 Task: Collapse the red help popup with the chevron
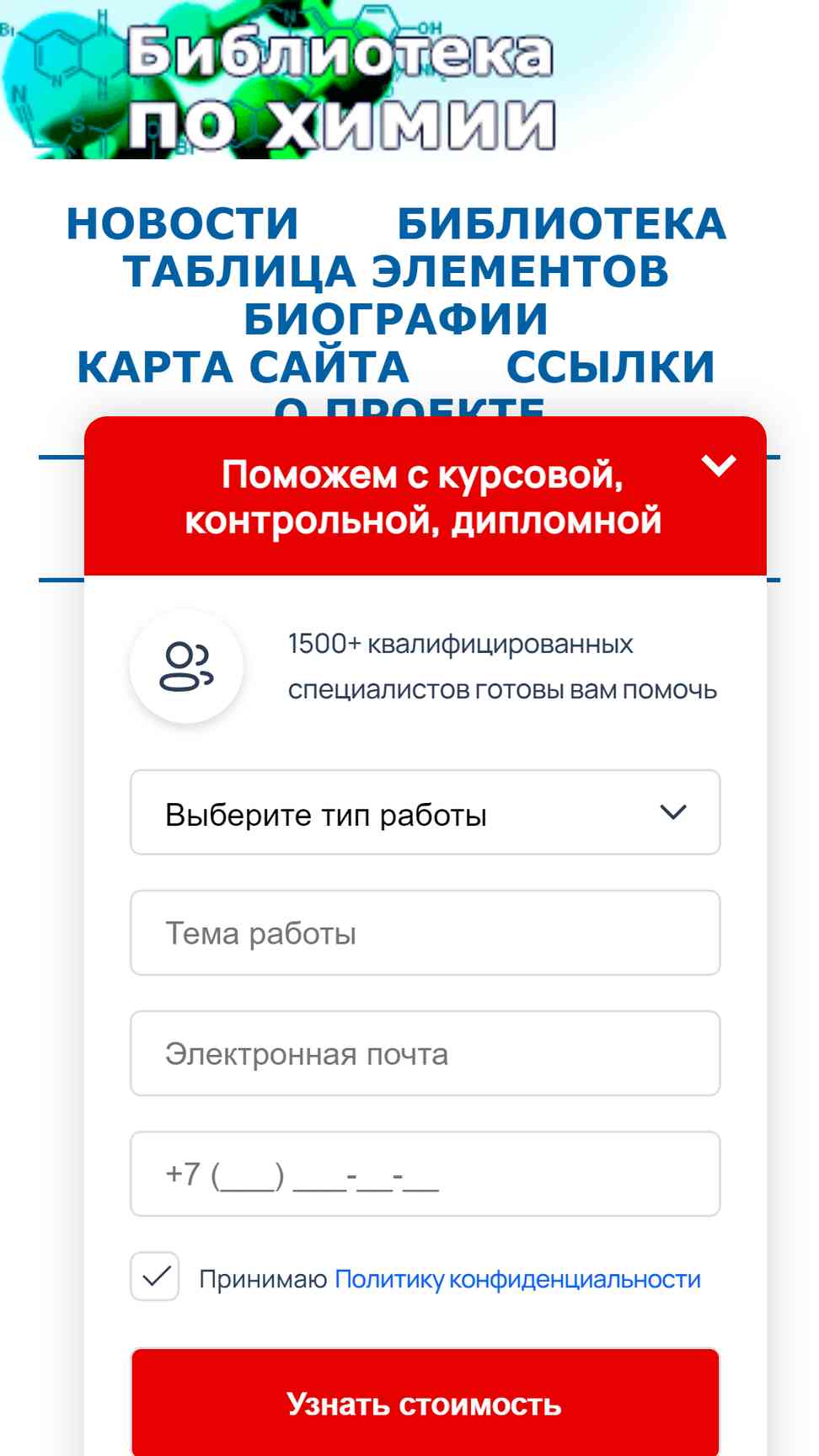tap(719, 465)
